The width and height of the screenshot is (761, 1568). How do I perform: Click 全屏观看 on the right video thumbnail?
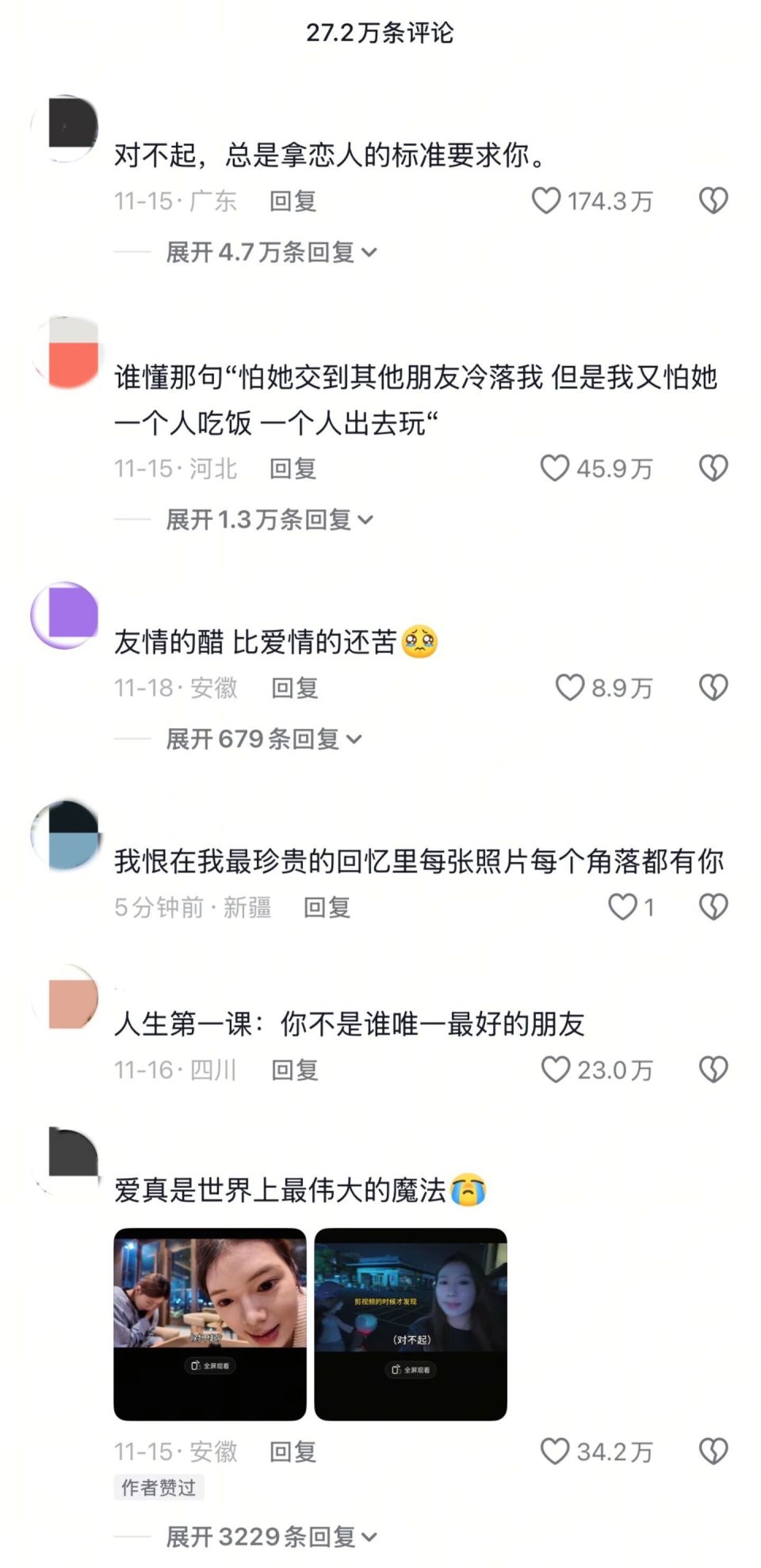click(x=411, y=1365)
